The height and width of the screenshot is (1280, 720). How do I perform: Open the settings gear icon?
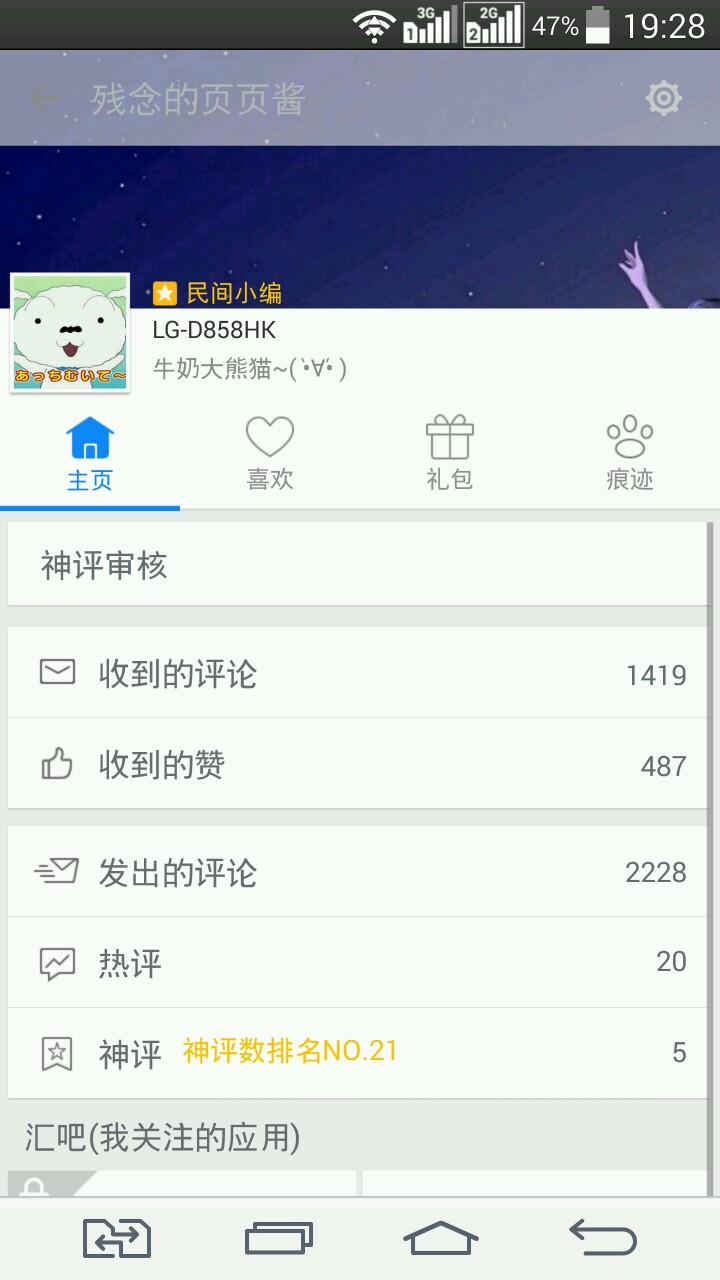click(663, 98)
